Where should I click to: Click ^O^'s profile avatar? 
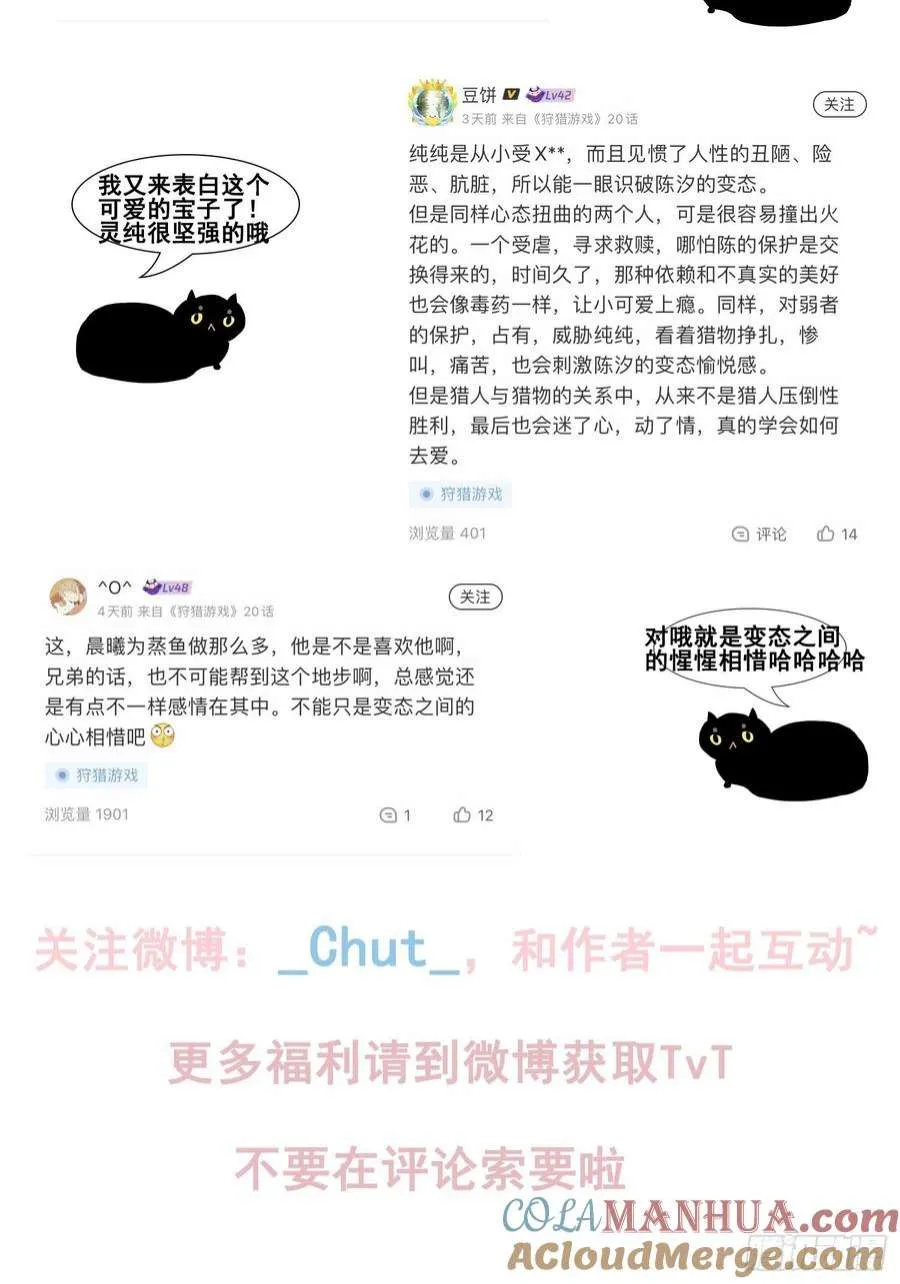click(65, 595)
